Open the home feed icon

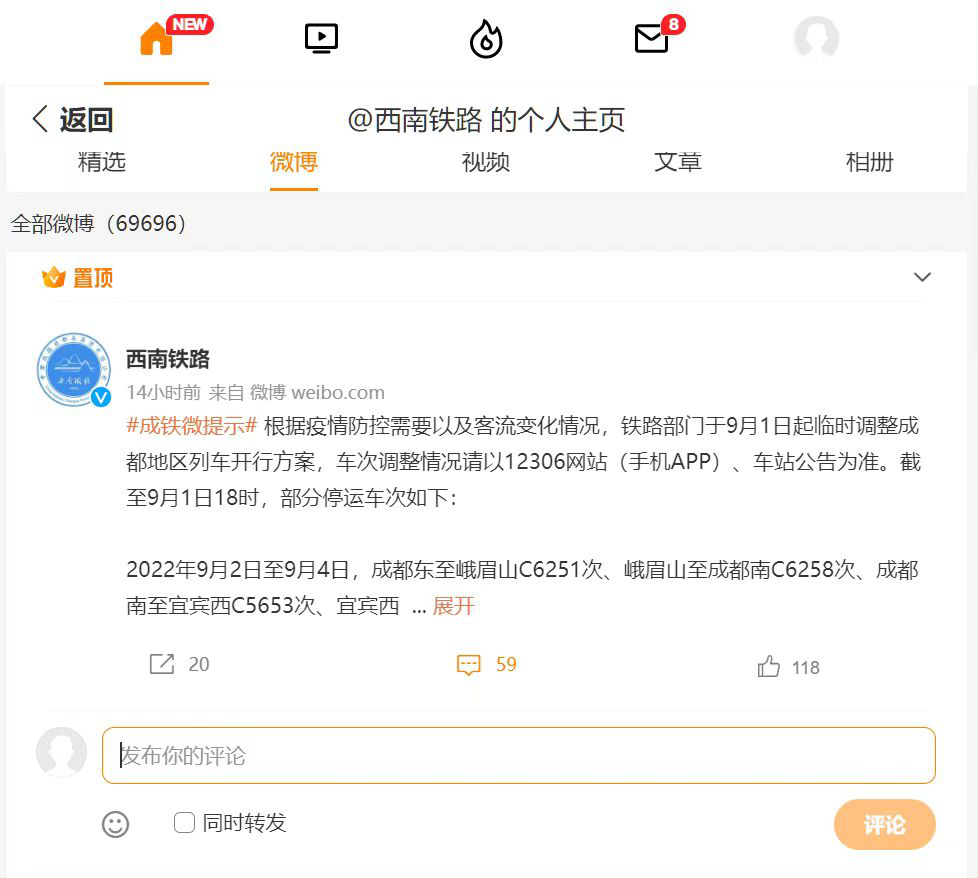pyautogui.click(x=157, y=39)
